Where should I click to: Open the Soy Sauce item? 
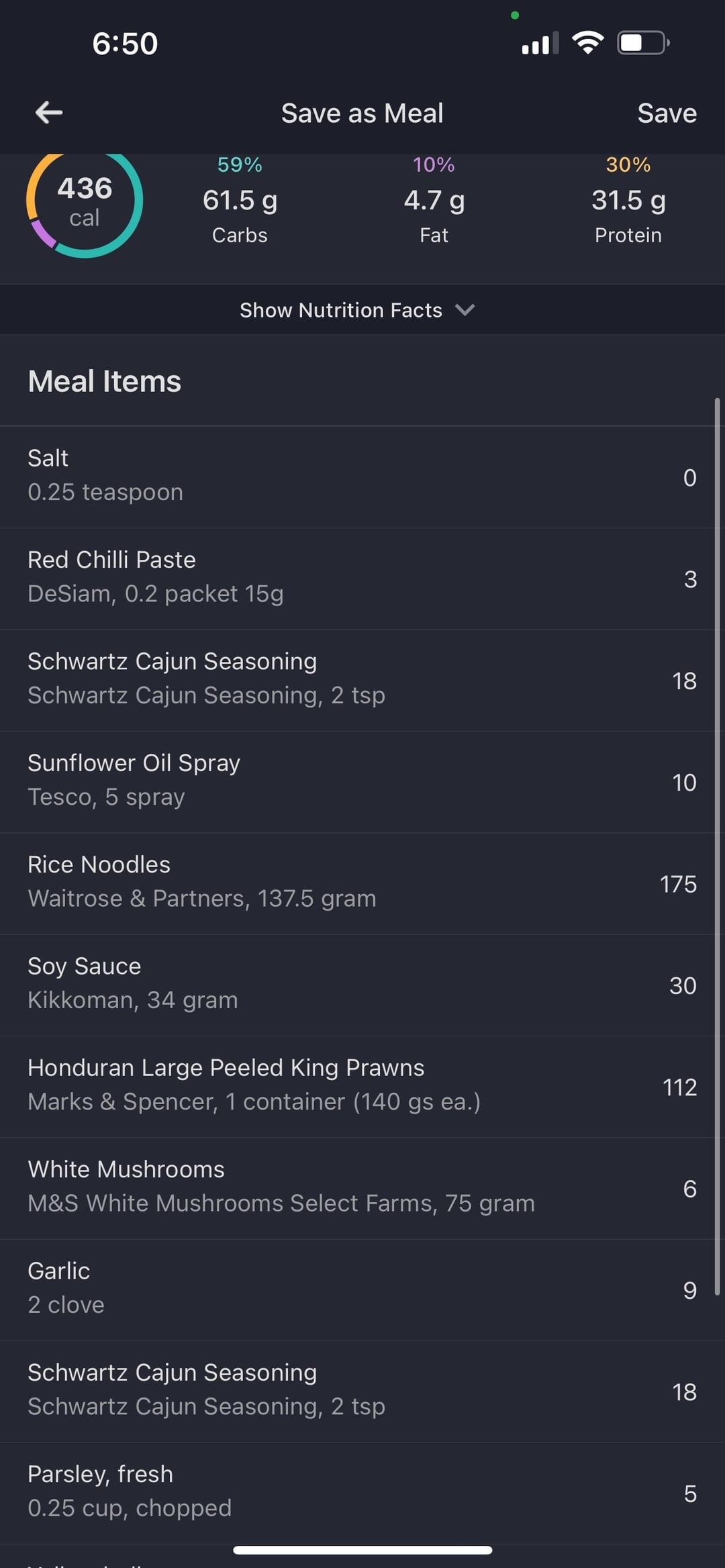pyautogui.click(x=357, y=985)
